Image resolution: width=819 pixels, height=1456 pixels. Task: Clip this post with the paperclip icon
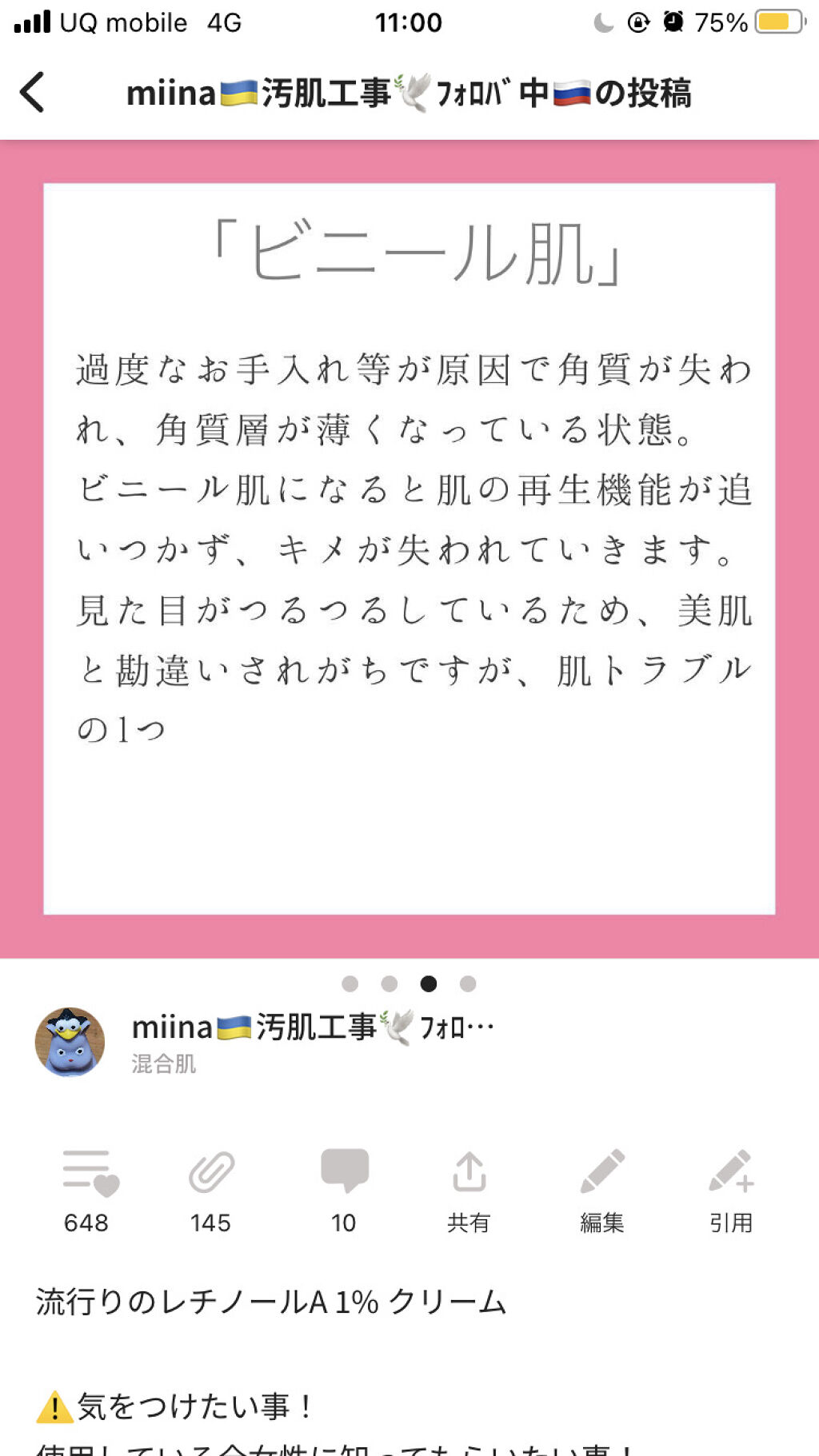point(211,1173)
